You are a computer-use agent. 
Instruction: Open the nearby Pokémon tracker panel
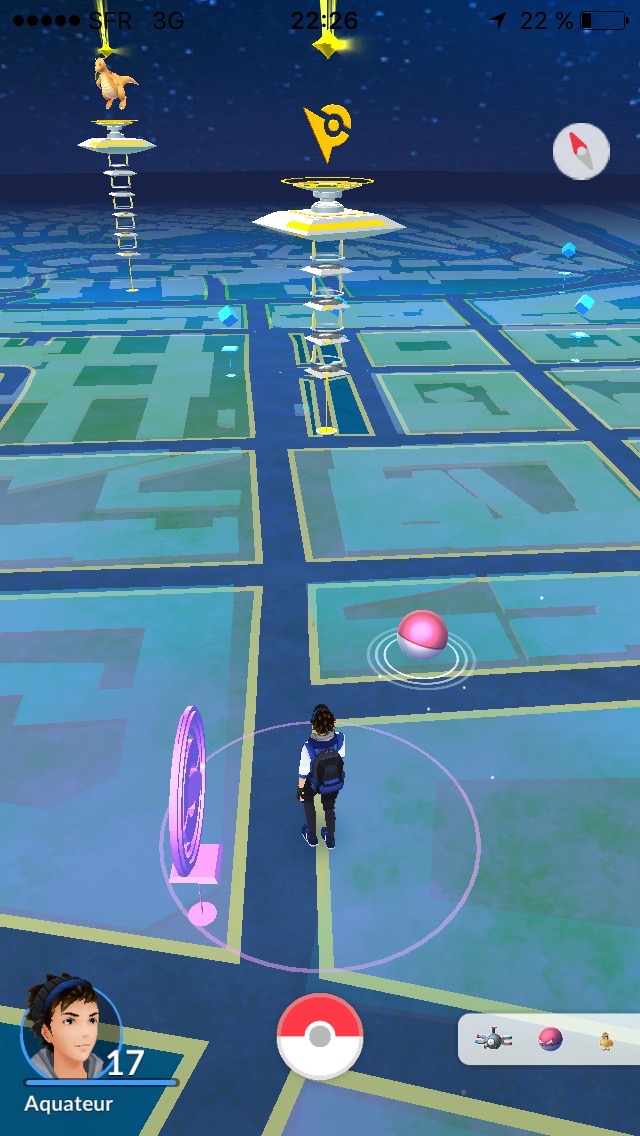[x=548, y=1040]
